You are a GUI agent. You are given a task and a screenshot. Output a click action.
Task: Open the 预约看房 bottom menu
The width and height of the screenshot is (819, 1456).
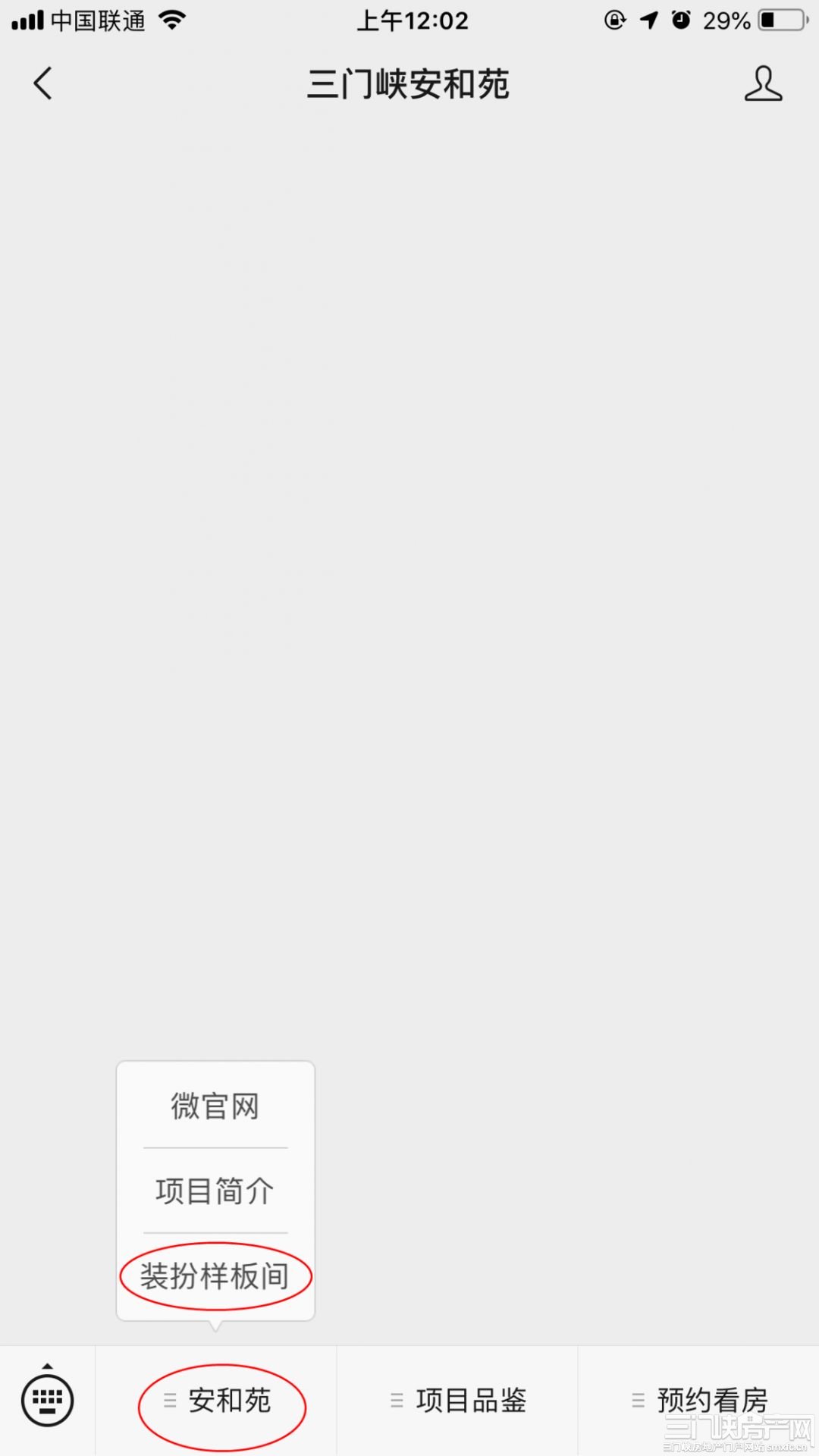pos(698,1401)
